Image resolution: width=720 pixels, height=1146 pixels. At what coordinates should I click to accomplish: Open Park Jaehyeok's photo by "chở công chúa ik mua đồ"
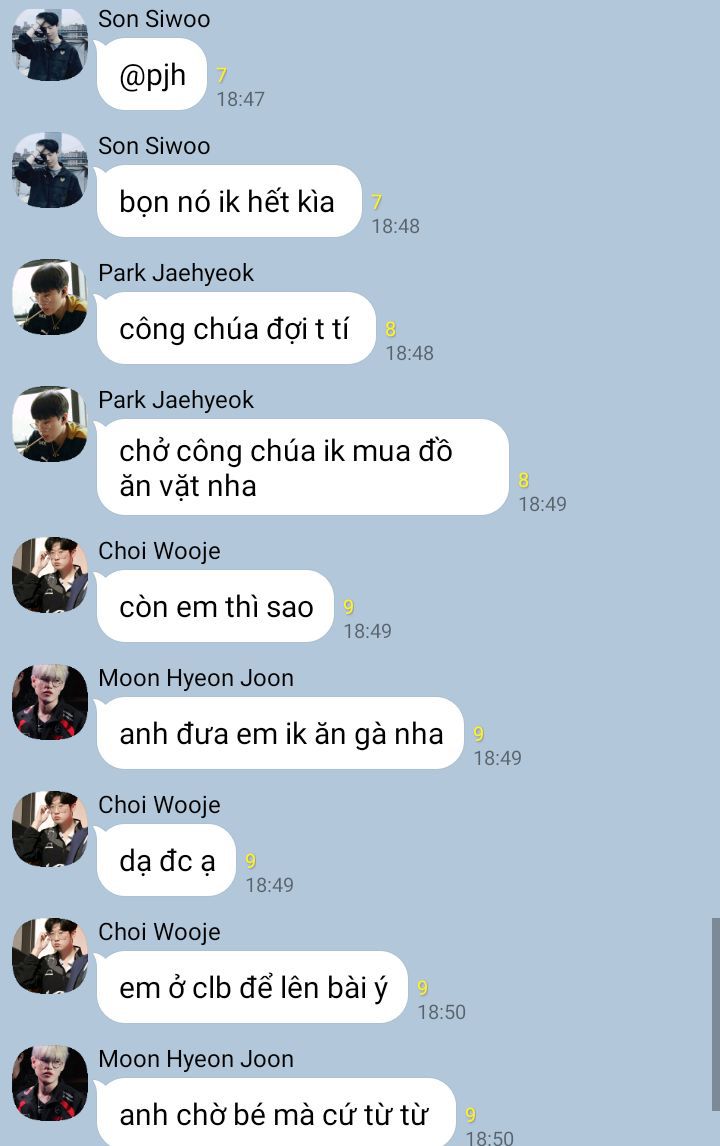(50, 425)
